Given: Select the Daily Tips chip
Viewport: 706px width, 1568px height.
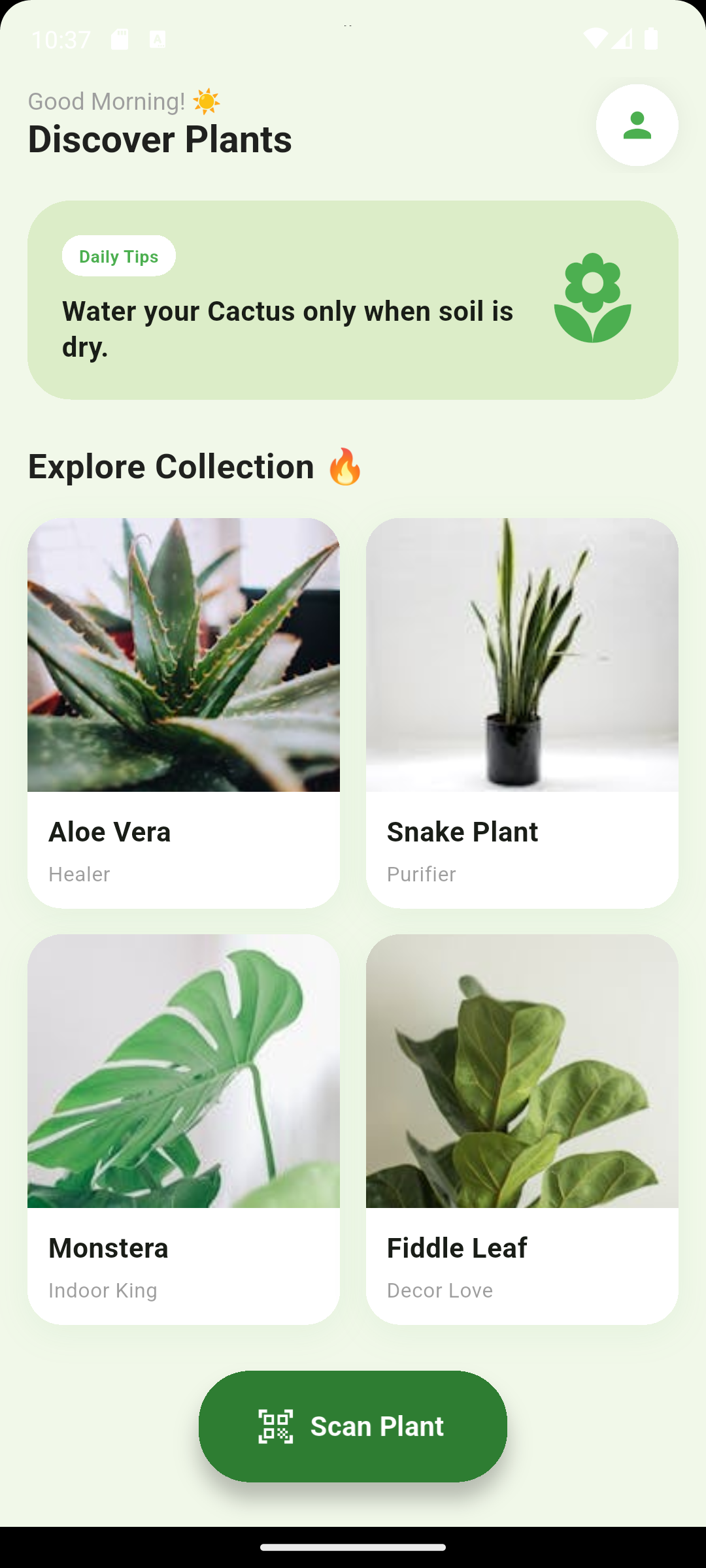Looking at the screenshot, I should [118, 256].
